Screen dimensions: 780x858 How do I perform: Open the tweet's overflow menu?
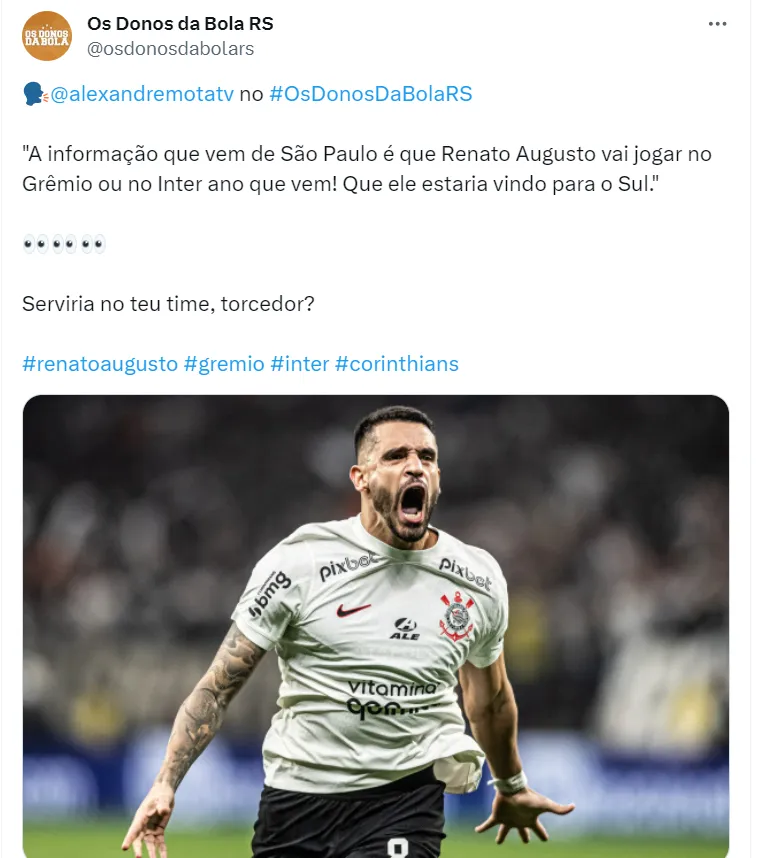[717, 24]
